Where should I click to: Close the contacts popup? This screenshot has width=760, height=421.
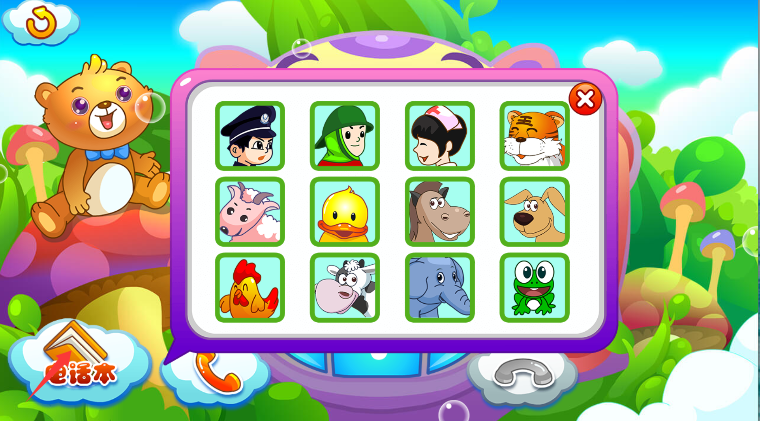coord(585,98)
